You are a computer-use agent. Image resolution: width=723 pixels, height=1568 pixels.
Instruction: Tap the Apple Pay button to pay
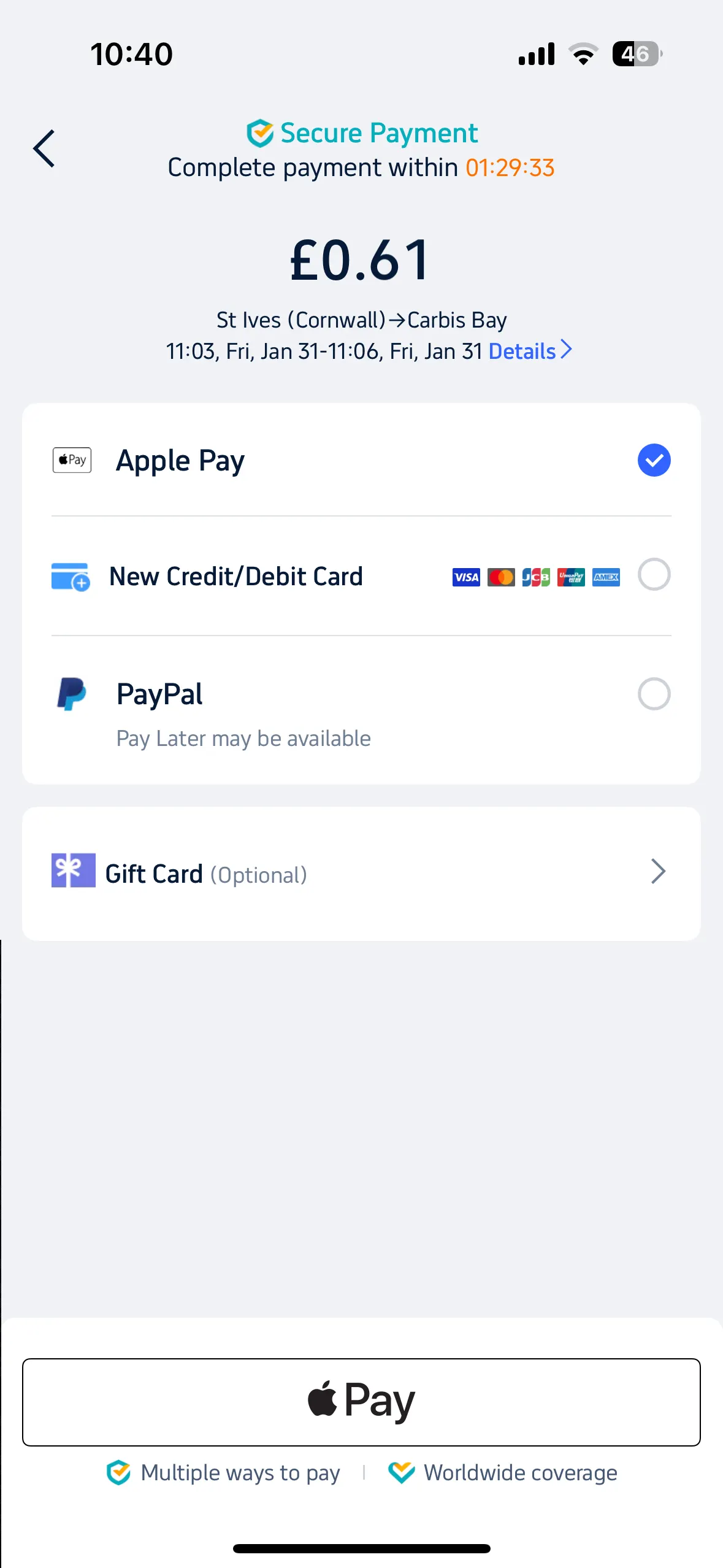pos(361,1402)
